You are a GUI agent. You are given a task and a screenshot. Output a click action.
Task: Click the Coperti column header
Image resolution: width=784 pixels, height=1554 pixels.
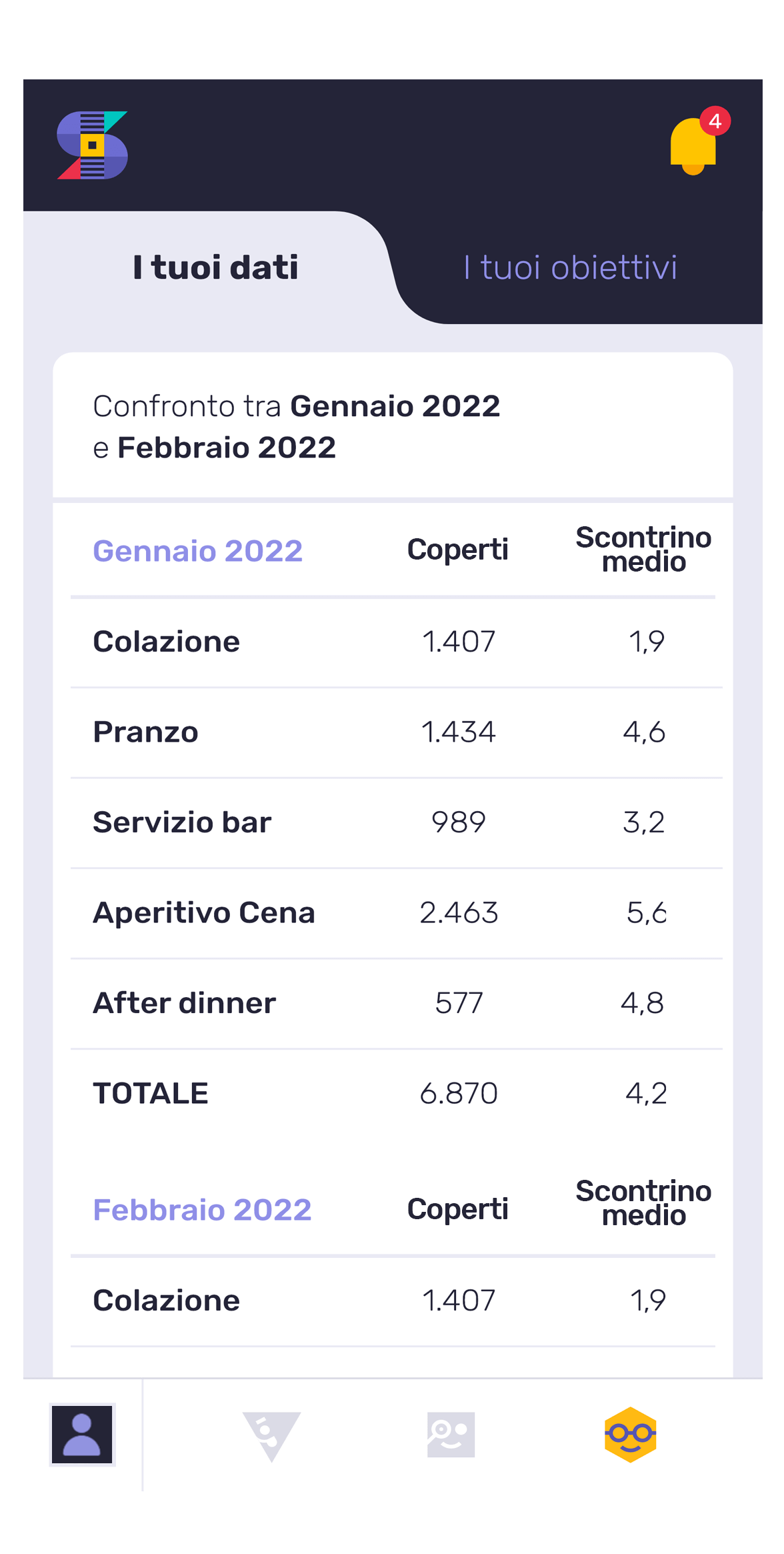point(459,548)
